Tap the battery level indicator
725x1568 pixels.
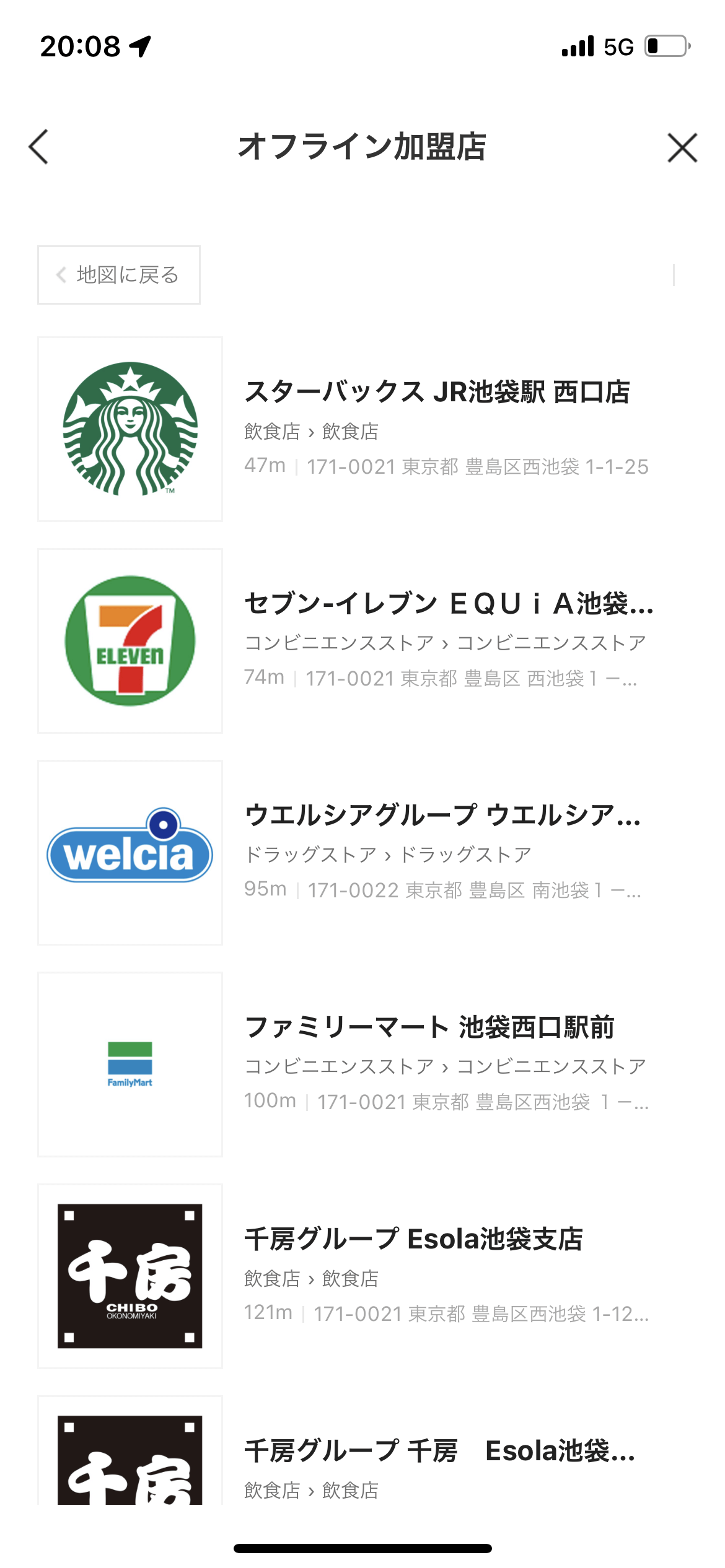(664, 46)
